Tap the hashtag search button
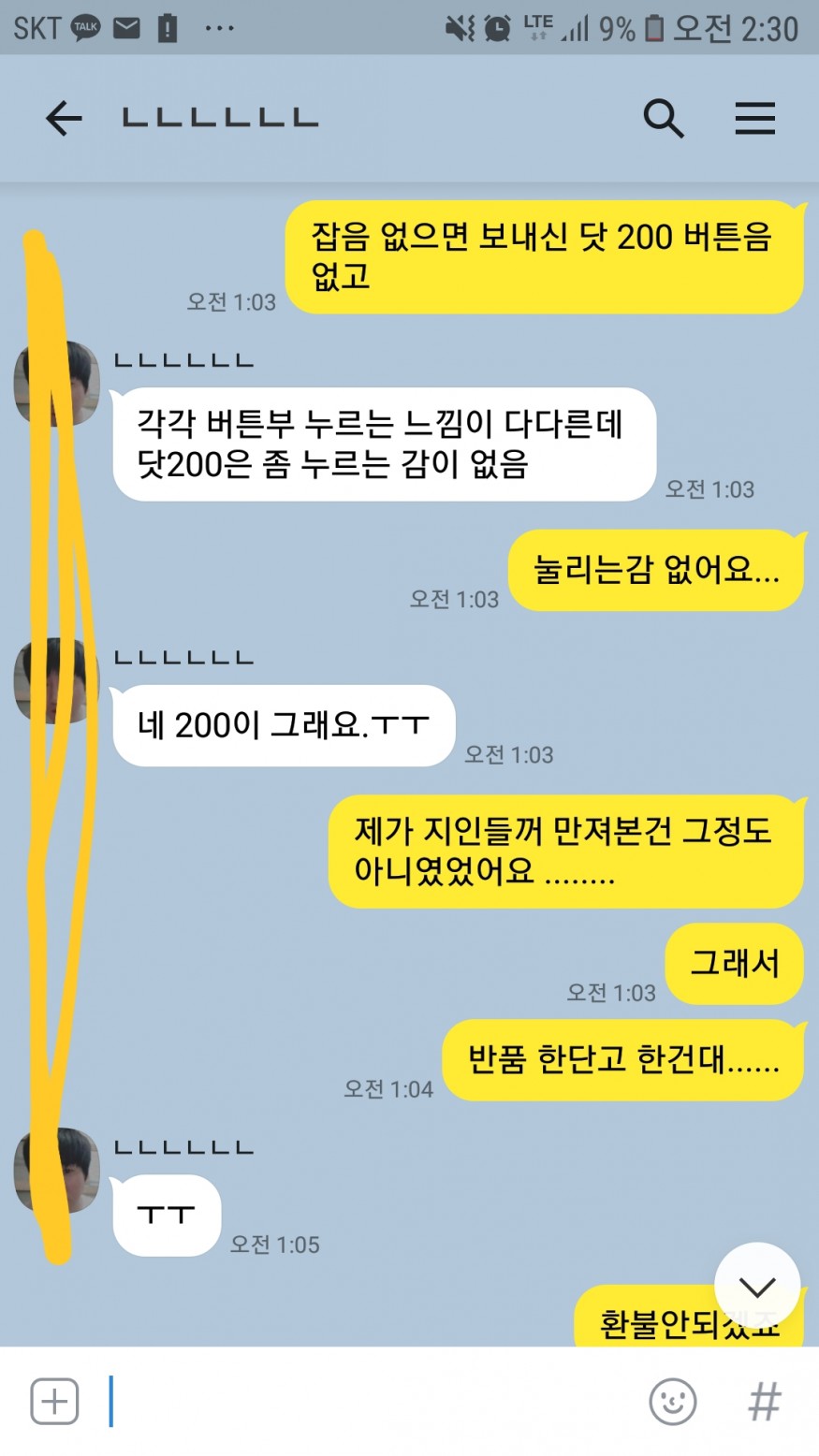819x1456 pixels. [x=765, y=1401]
